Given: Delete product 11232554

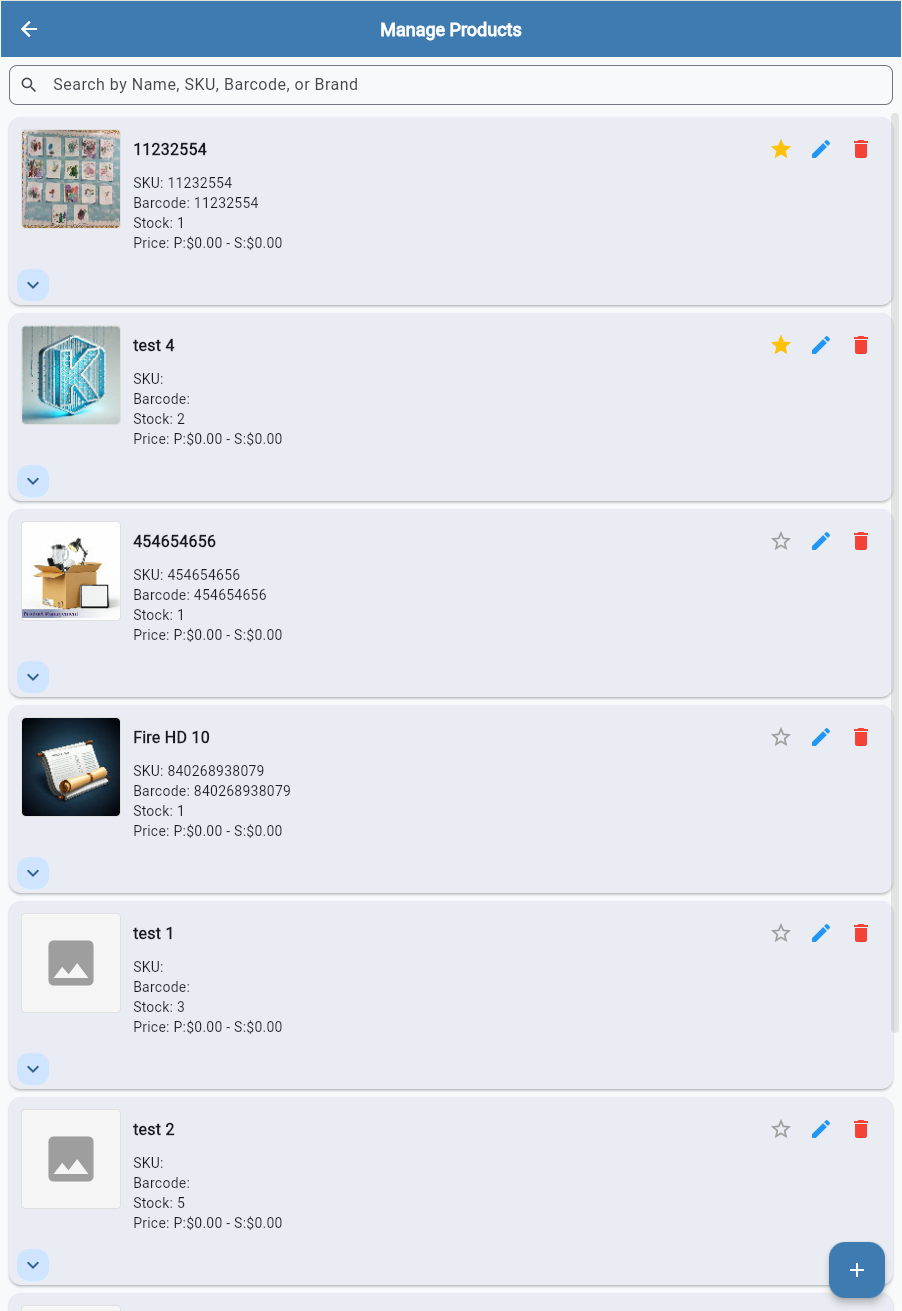Looking at the screenshot, I should pyautogui.click(x=861, y=149).
